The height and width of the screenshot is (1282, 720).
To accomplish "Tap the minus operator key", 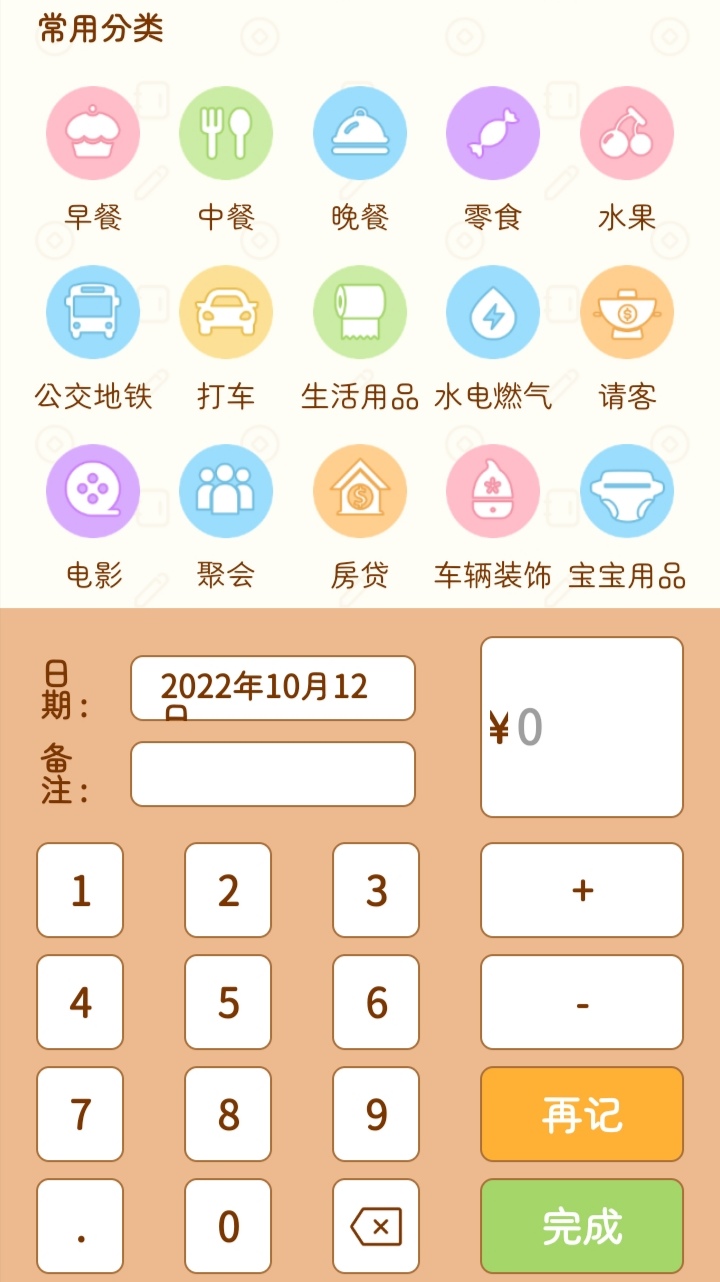I will coord(582,1002).
